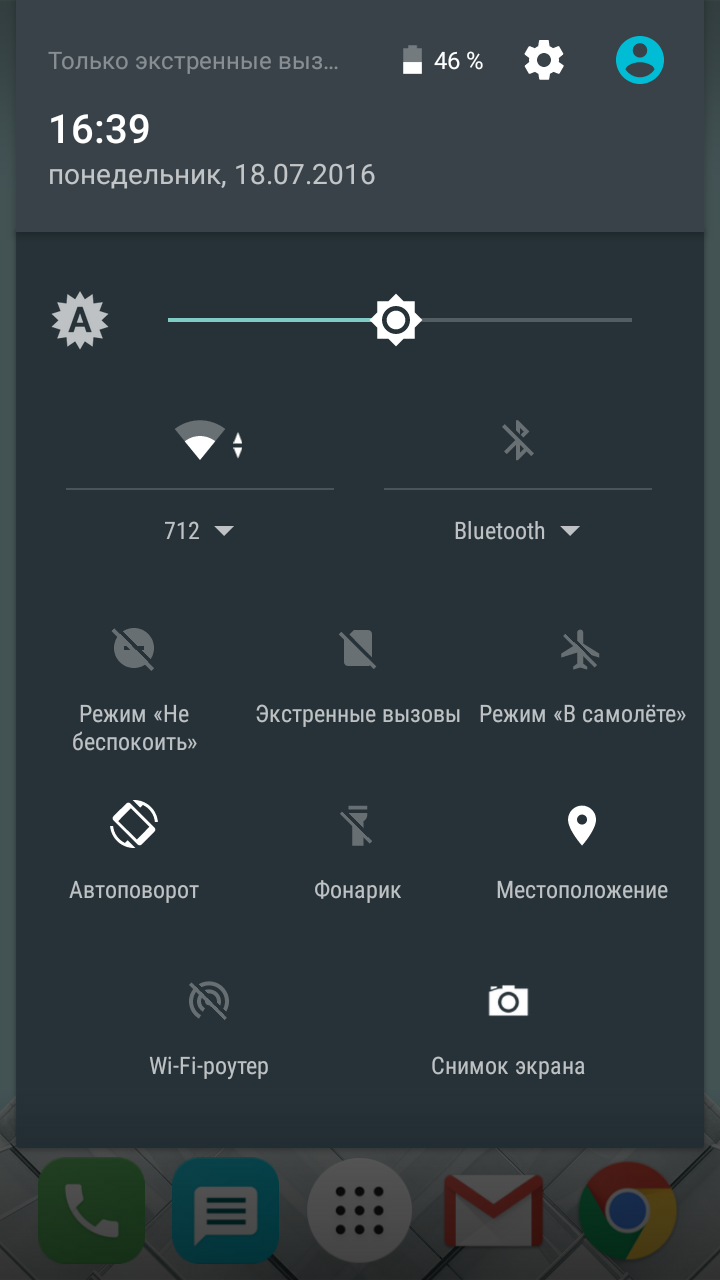The height and width of the screenshot is (1280, 720).
Task: Turn on the Фонарик flashlight
Action: tap(358, 852)
